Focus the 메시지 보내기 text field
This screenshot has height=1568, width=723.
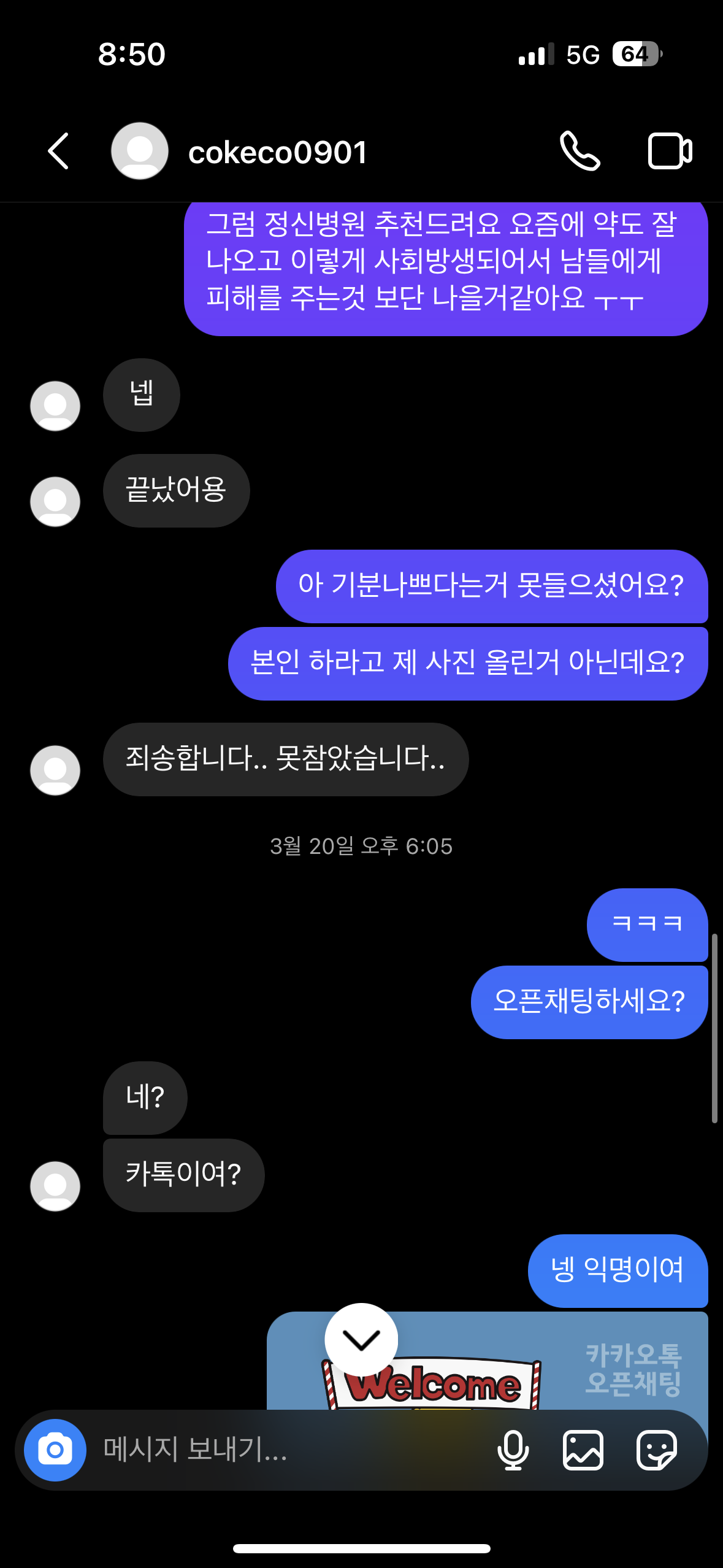(x=288, y=1450)
